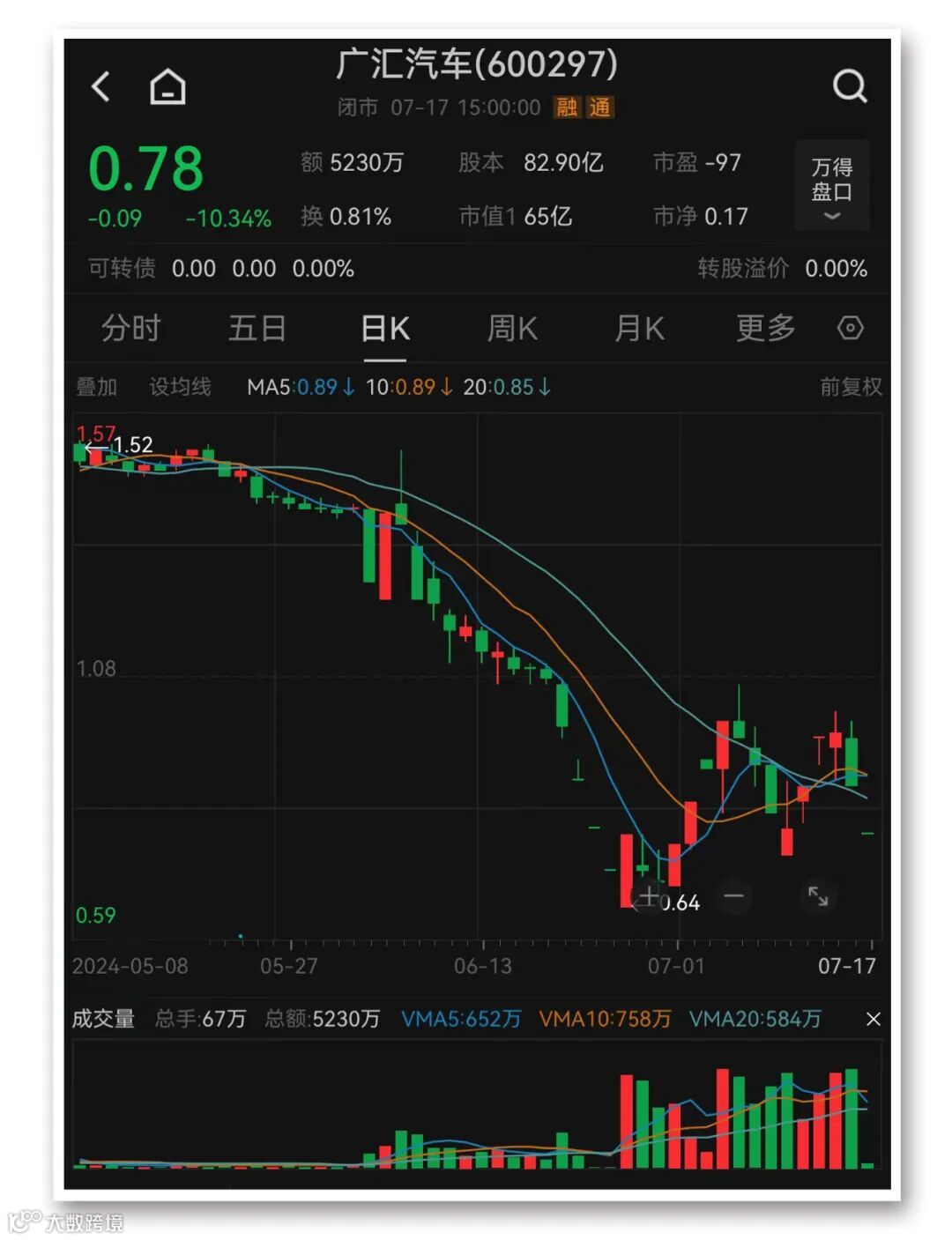
Task: Expand chart to full screen
Action: click(818, 896)
